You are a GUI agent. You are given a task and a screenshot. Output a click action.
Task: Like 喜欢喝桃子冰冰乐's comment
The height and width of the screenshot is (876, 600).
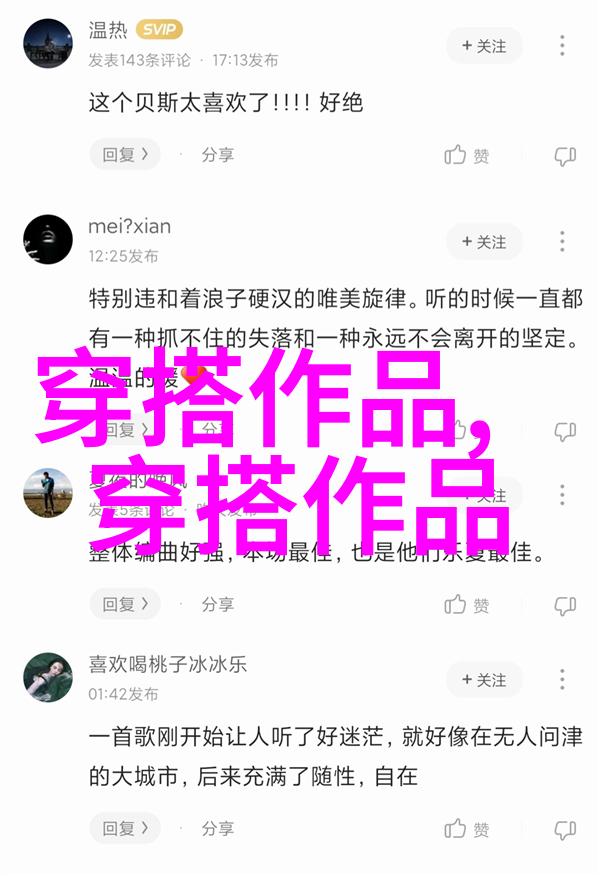point(467,830)
